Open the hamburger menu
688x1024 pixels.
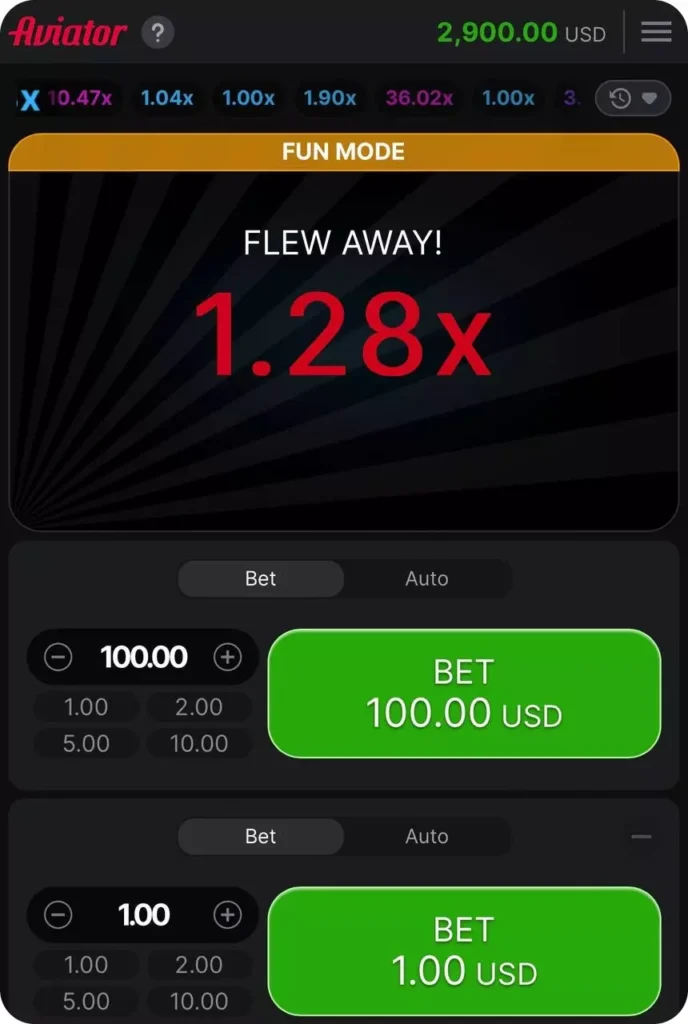tap(656, 32)
